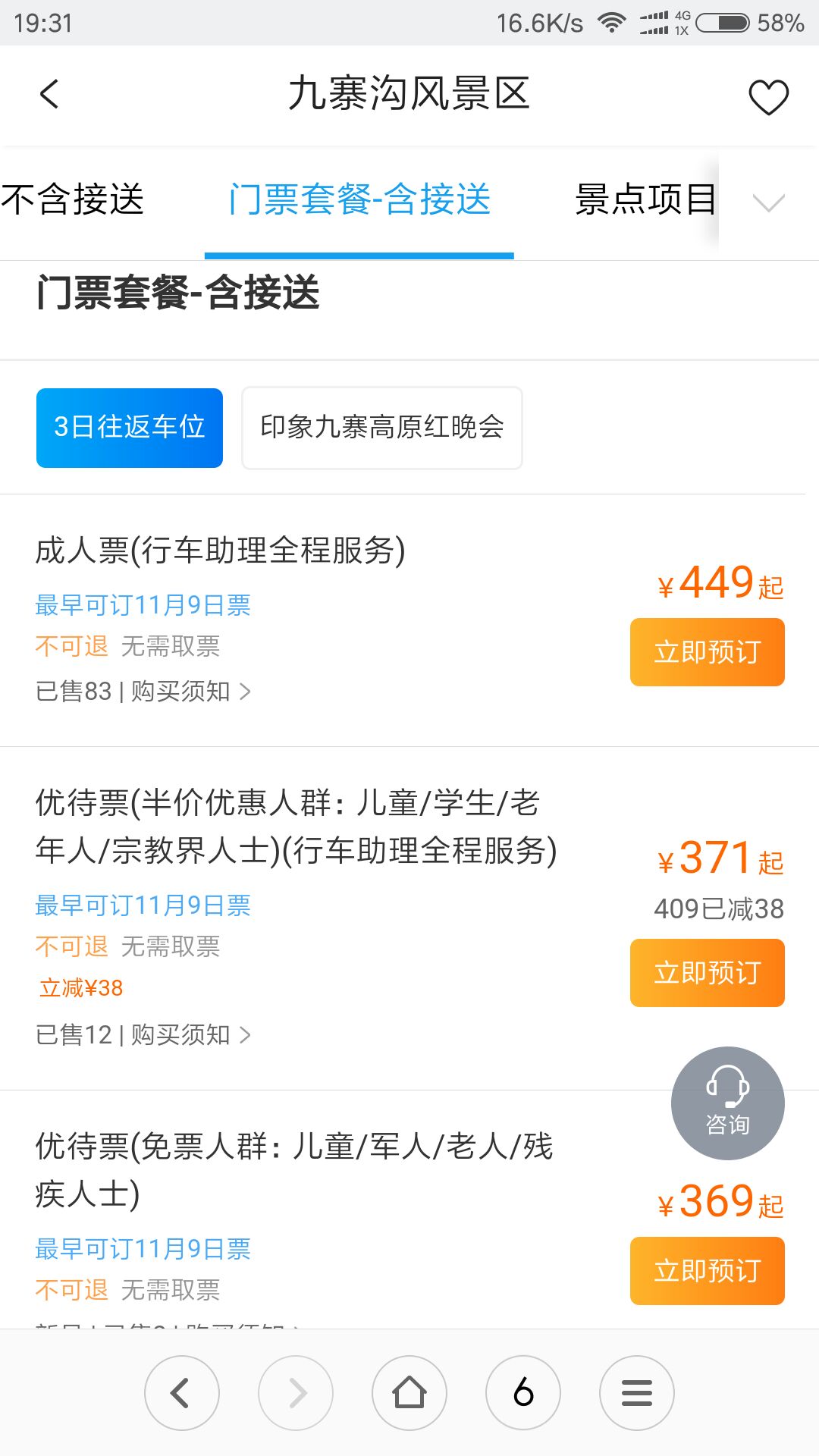Select the 3日往返车位 chip
819x1456 pixels.
(x=130, y=428)
